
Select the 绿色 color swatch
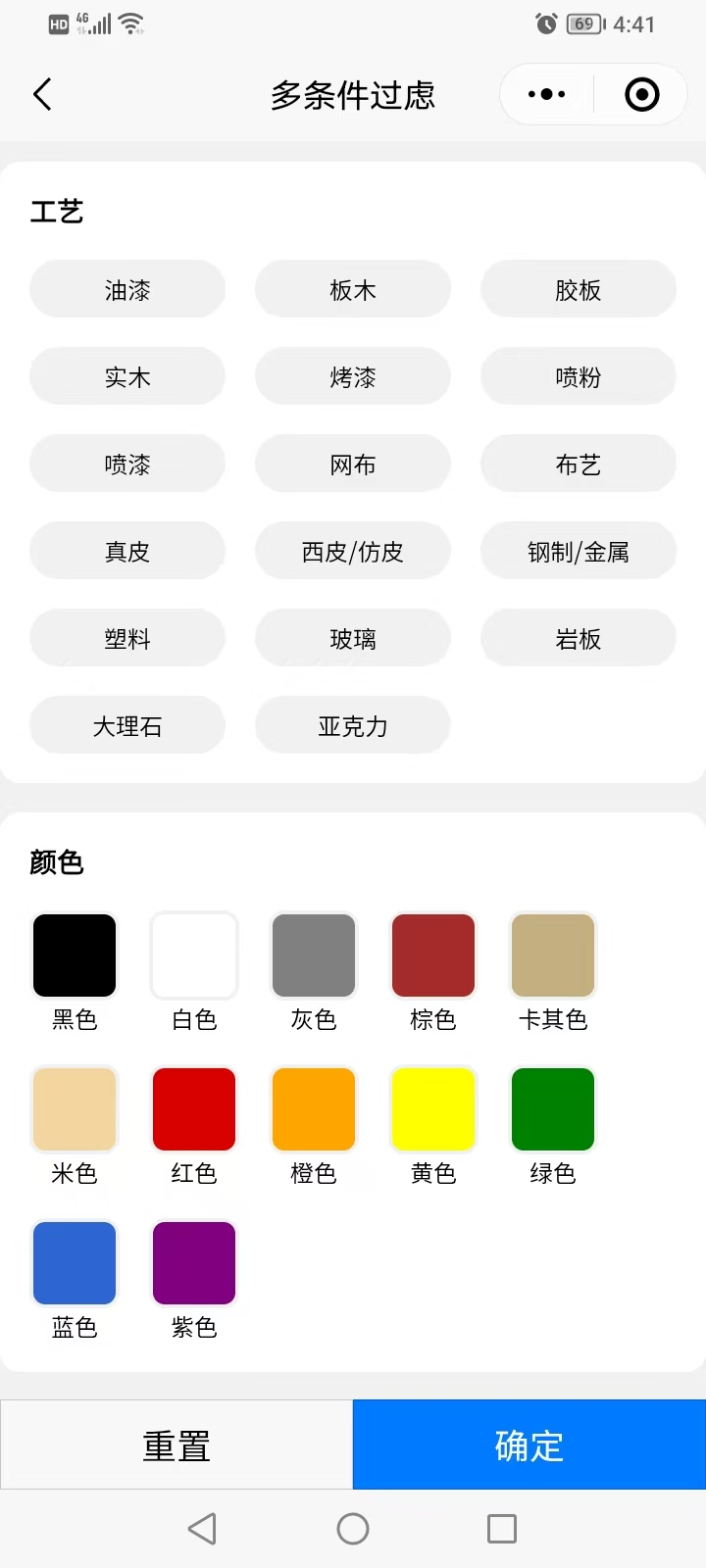pos(553,1109)
